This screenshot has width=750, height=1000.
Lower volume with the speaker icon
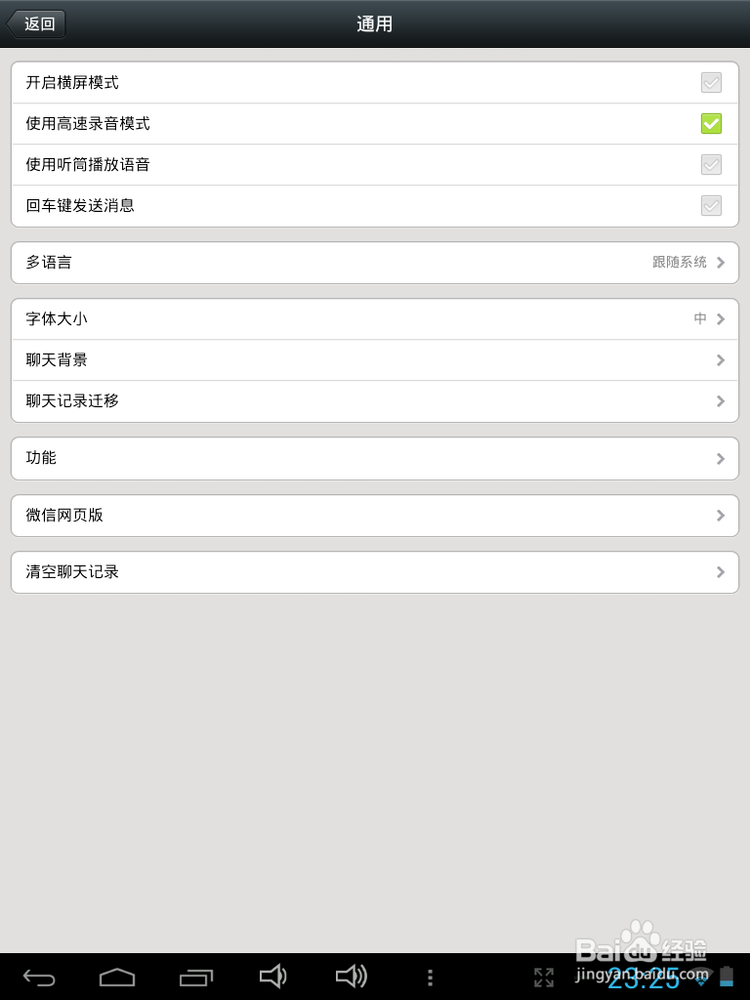point(273,978)
